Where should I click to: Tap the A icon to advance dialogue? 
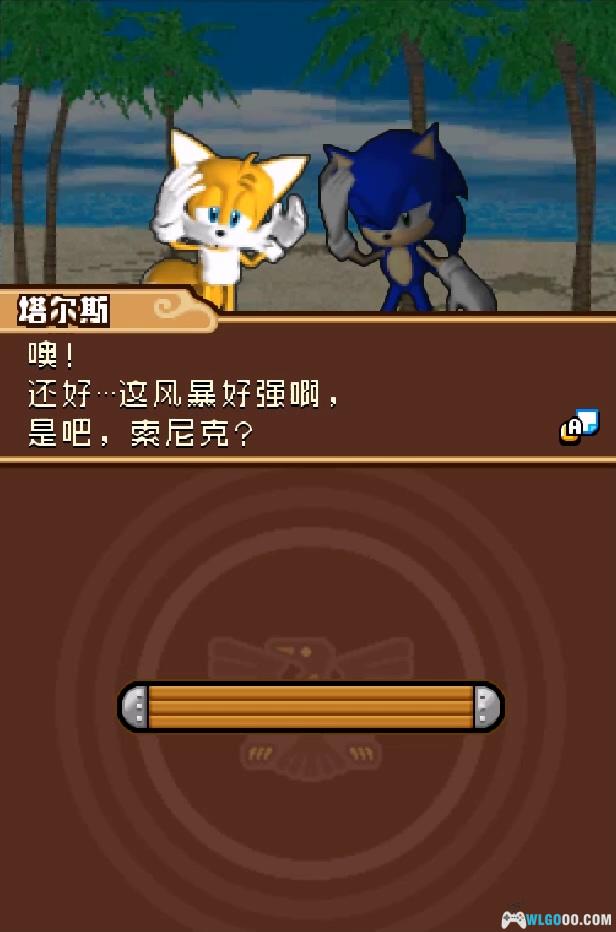pos(578,426)
